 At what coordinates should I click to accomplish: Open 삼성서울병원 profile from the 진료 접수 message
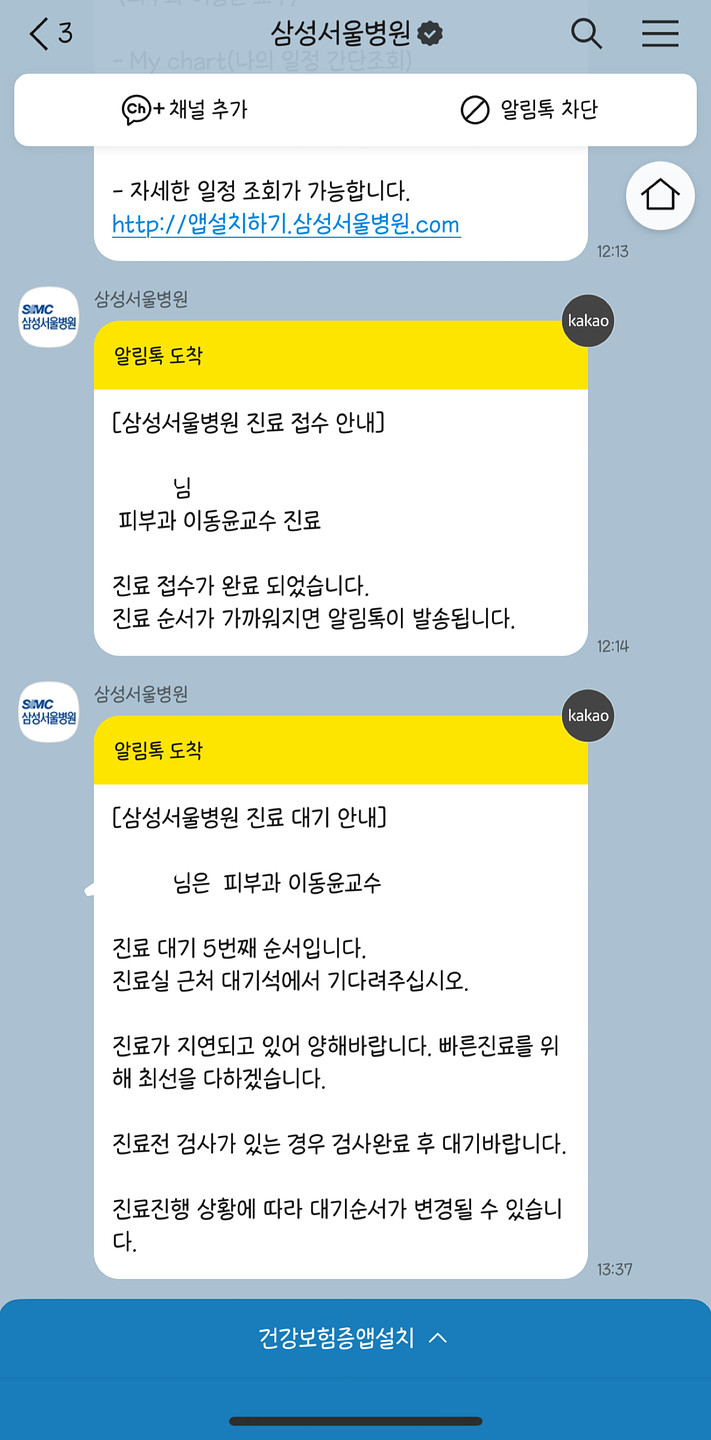click(x=49, y=317)
